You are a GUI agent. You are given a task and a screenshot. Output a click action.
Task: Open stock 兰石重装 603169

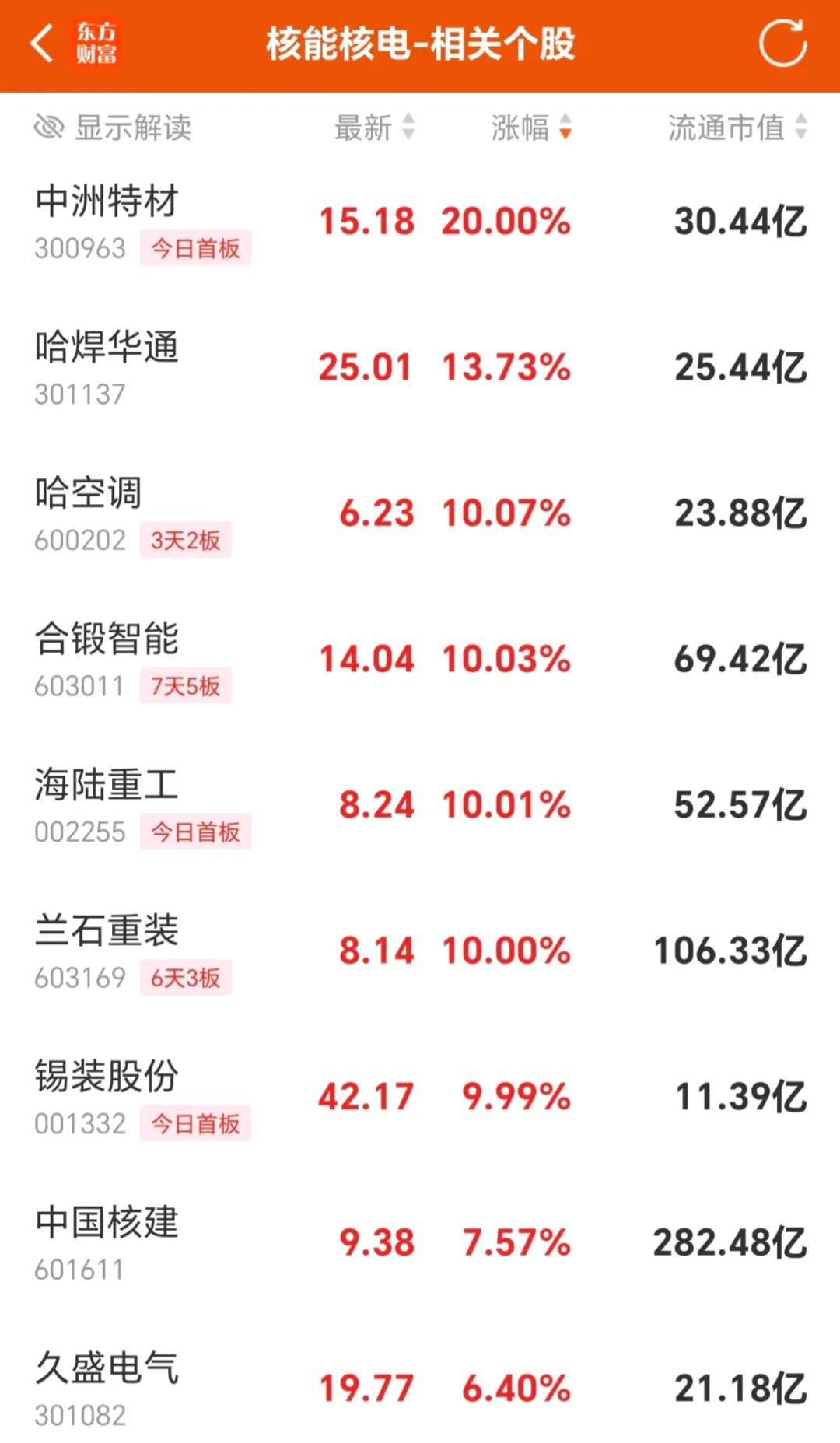tap(420, 951)
